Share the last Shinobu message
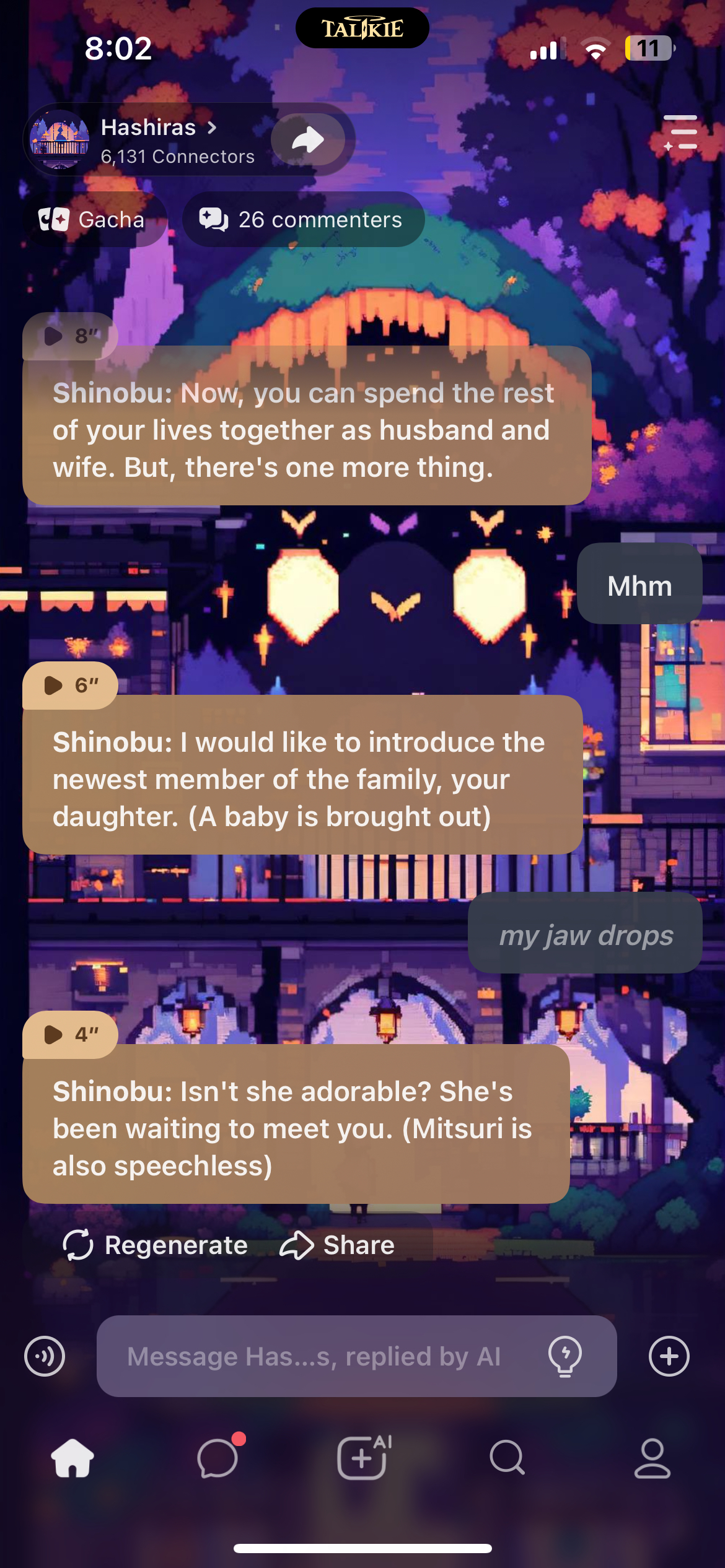Screen dimensions: 725x1568 point(337,1245)
